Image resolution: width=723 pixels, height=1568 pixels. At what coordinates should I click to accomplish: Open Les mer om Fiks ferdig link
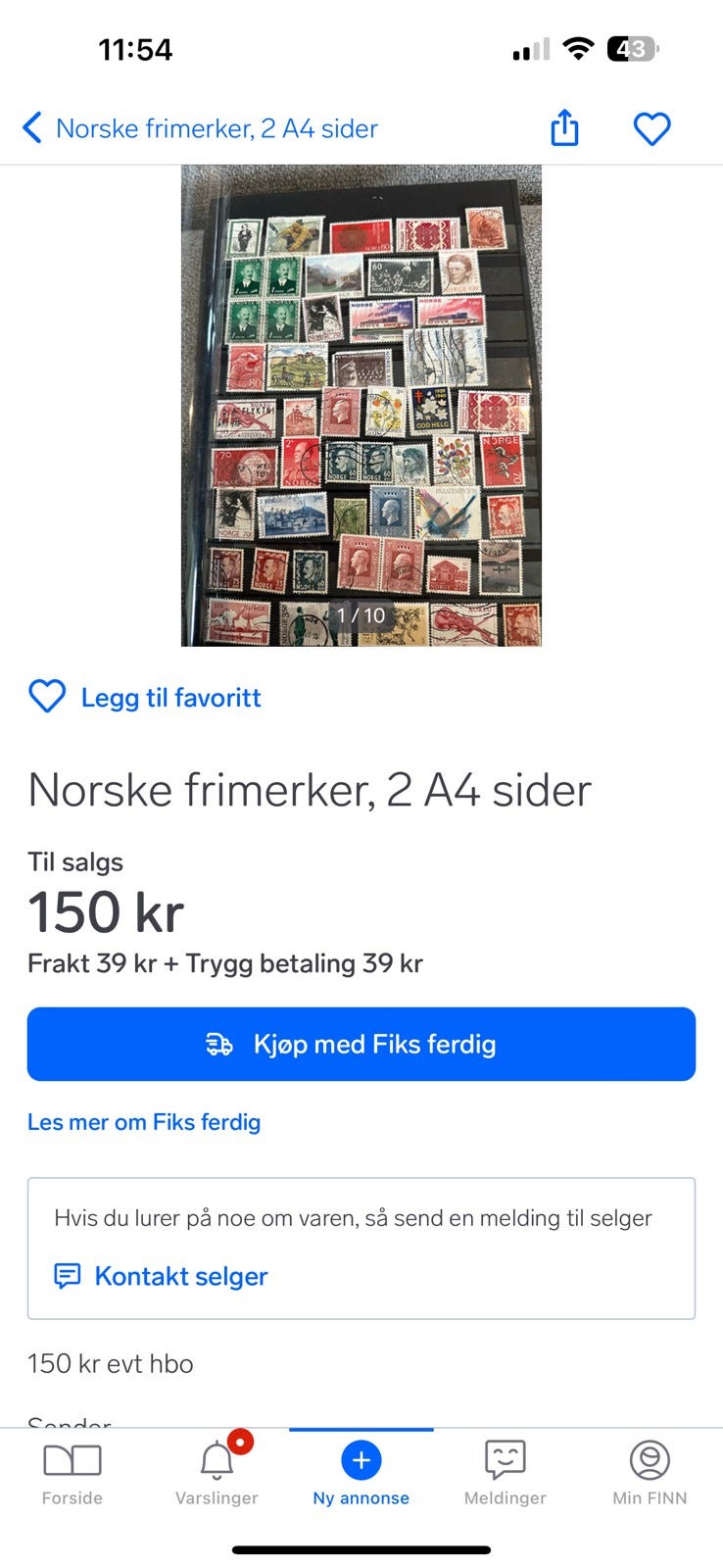coord(143,1121)
